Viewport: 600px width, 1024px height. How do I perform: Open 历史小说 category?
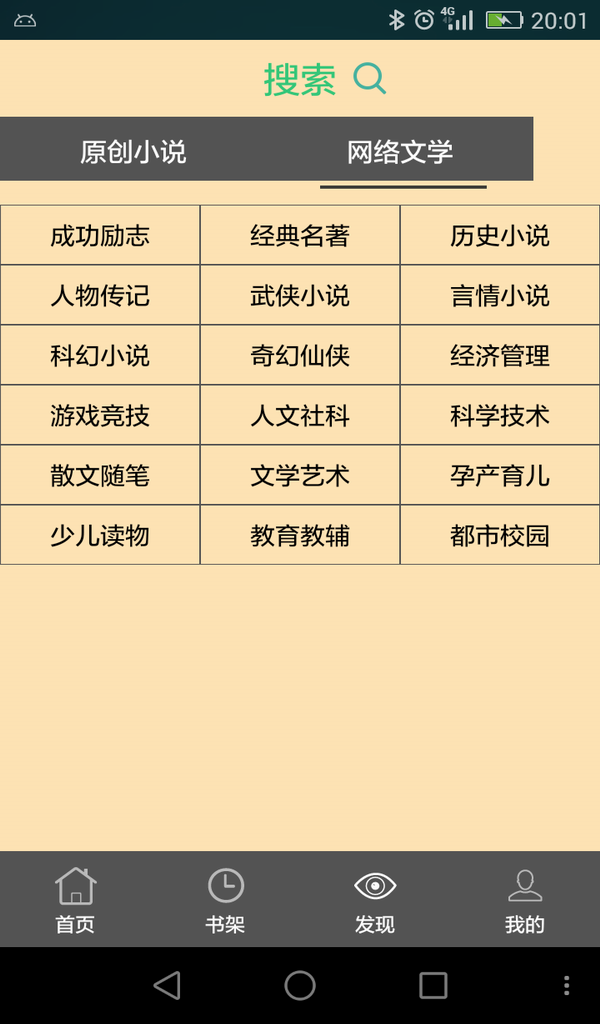pos(500,236)
